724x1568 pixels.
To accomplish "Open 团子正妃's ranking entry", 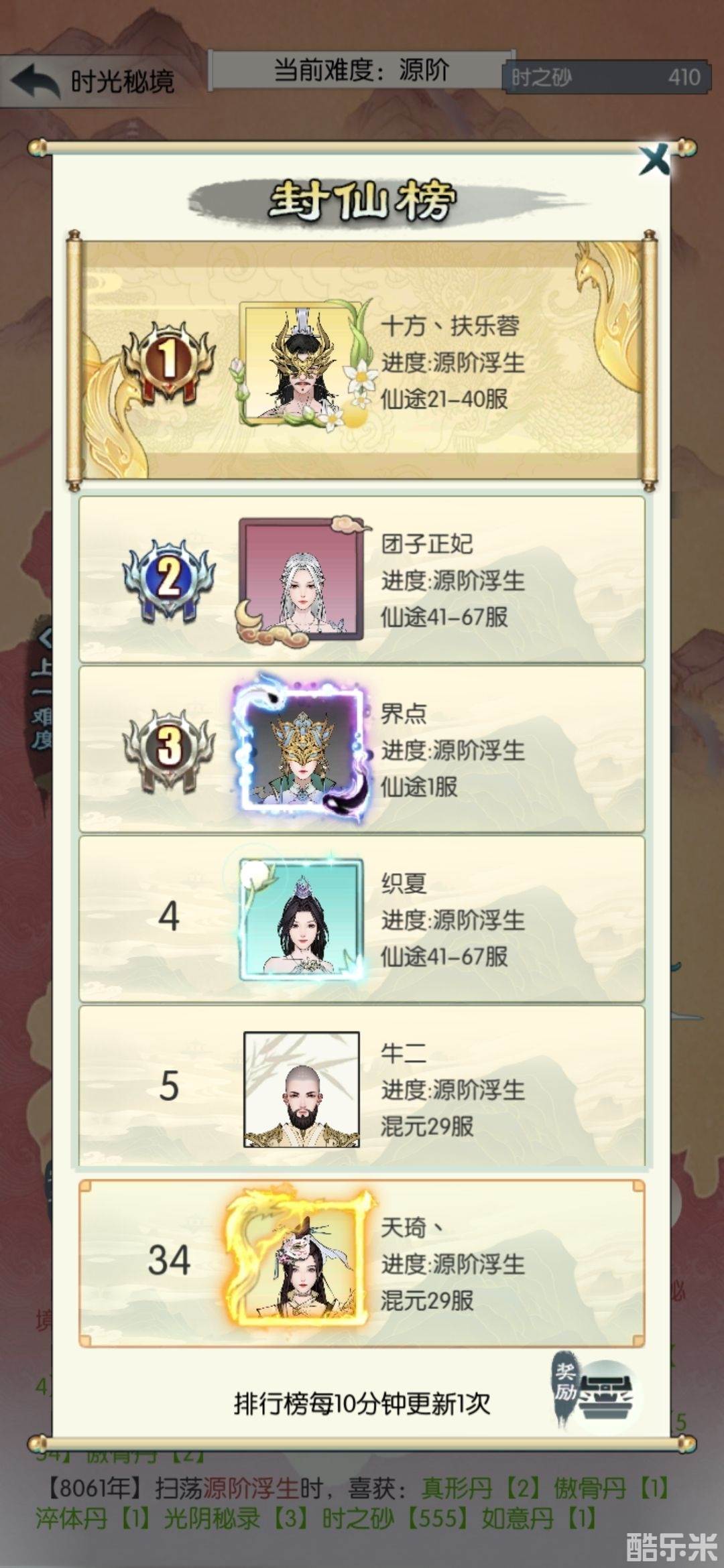I will 362,580.
